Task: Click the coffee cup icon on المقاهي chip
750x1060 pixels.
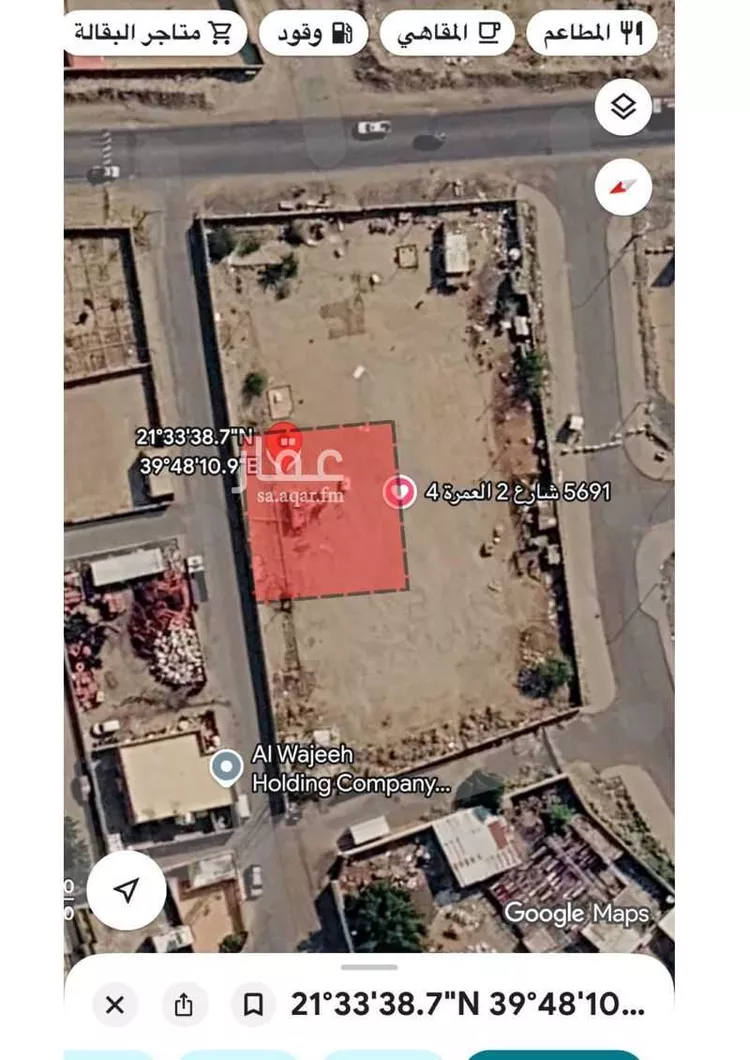Action: 485,32
